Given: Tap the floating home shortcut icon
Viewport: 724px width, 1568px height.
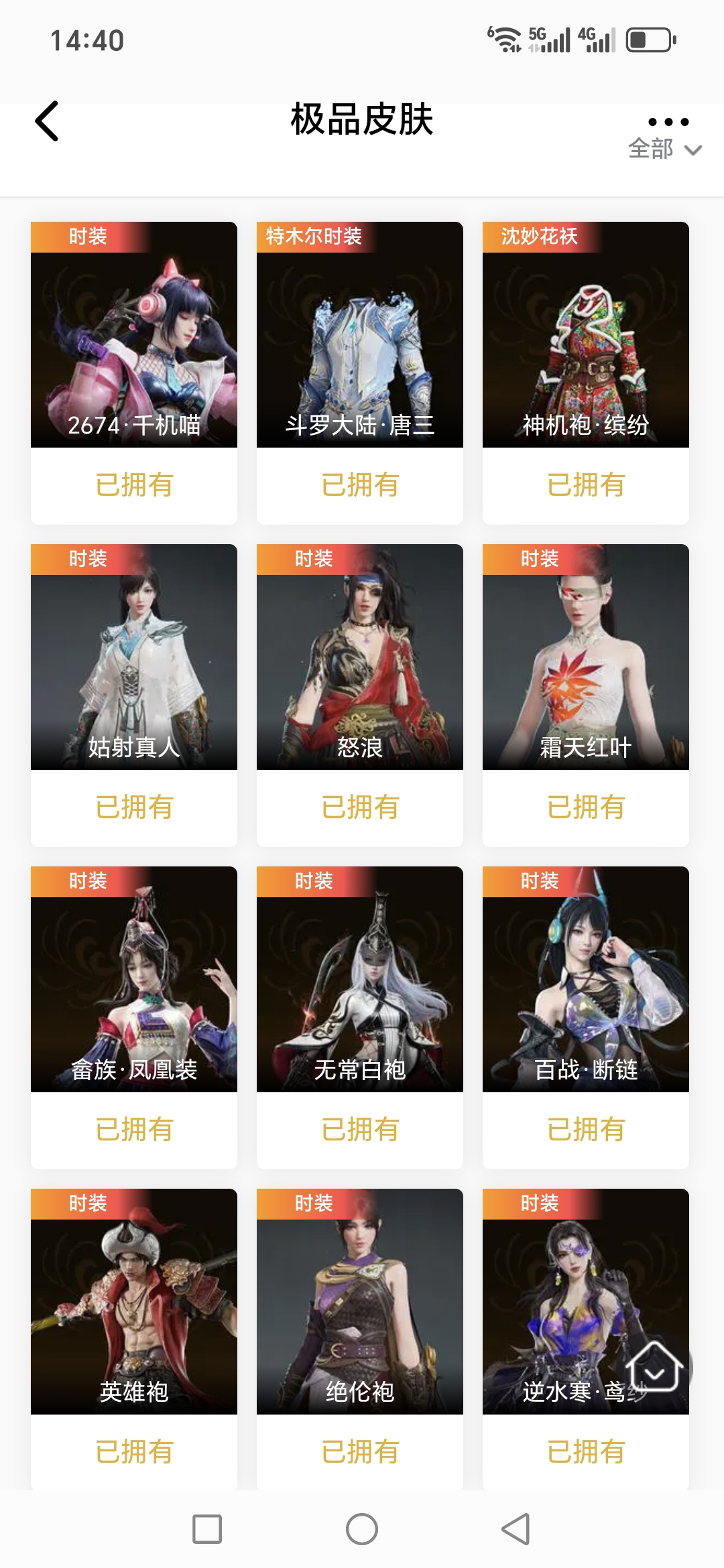Looking at the screenshot, I should (654, 1367).
